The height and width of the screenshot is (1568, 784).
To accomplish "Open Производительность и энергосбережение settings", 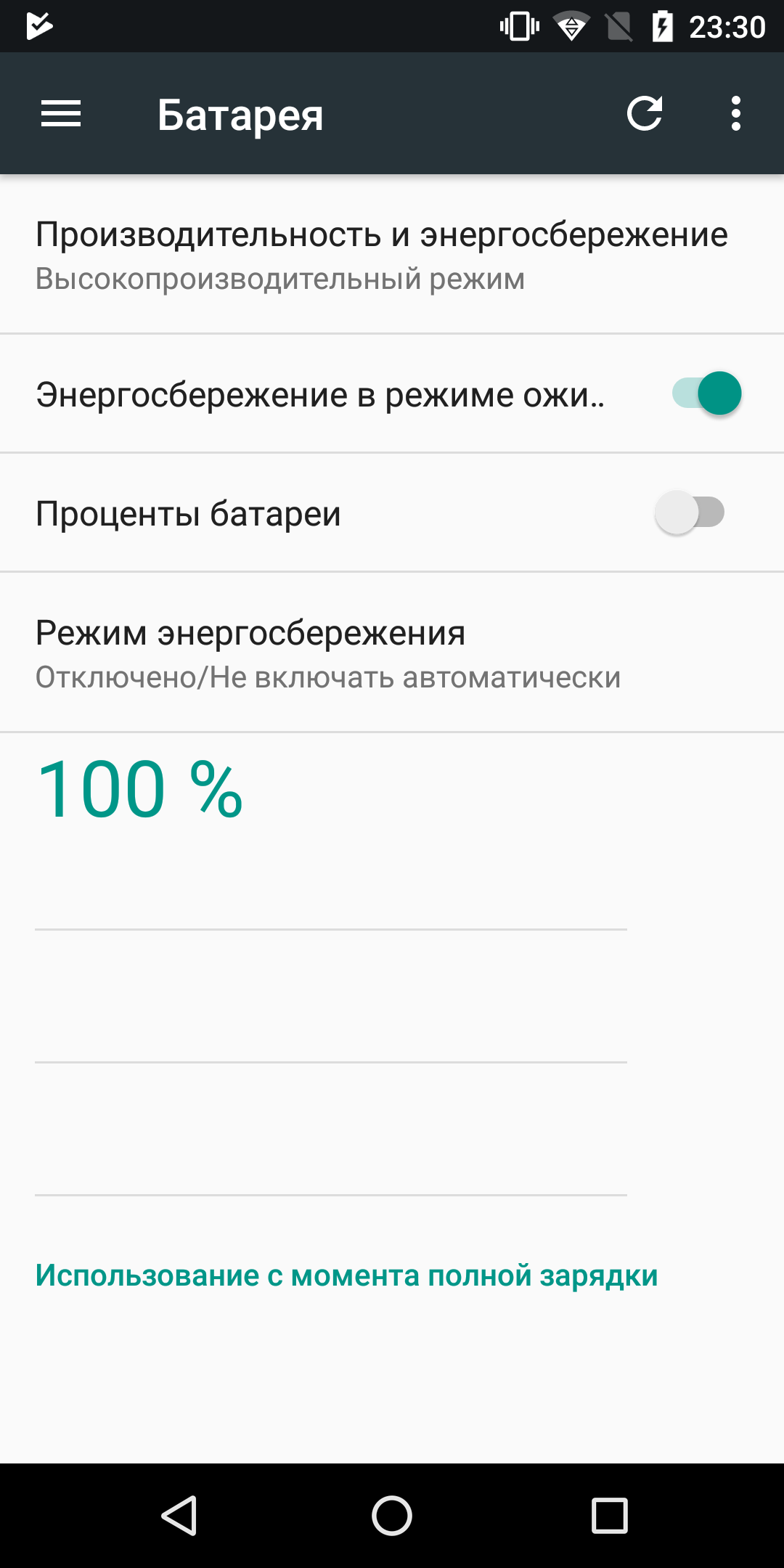I will pyautogui.click(x=392, y=255).
